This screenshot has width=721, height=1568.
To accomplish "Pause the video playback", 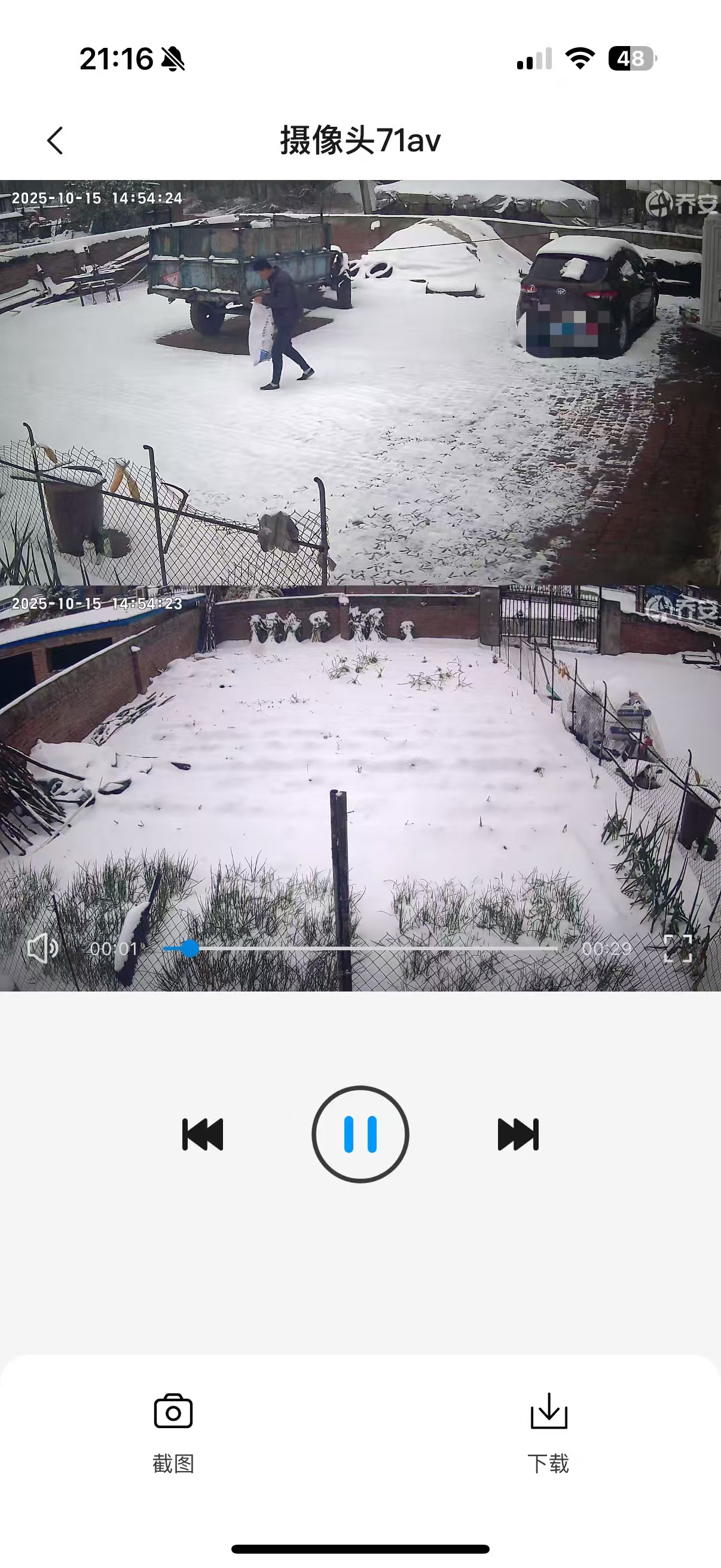I will coord(360,1134).
